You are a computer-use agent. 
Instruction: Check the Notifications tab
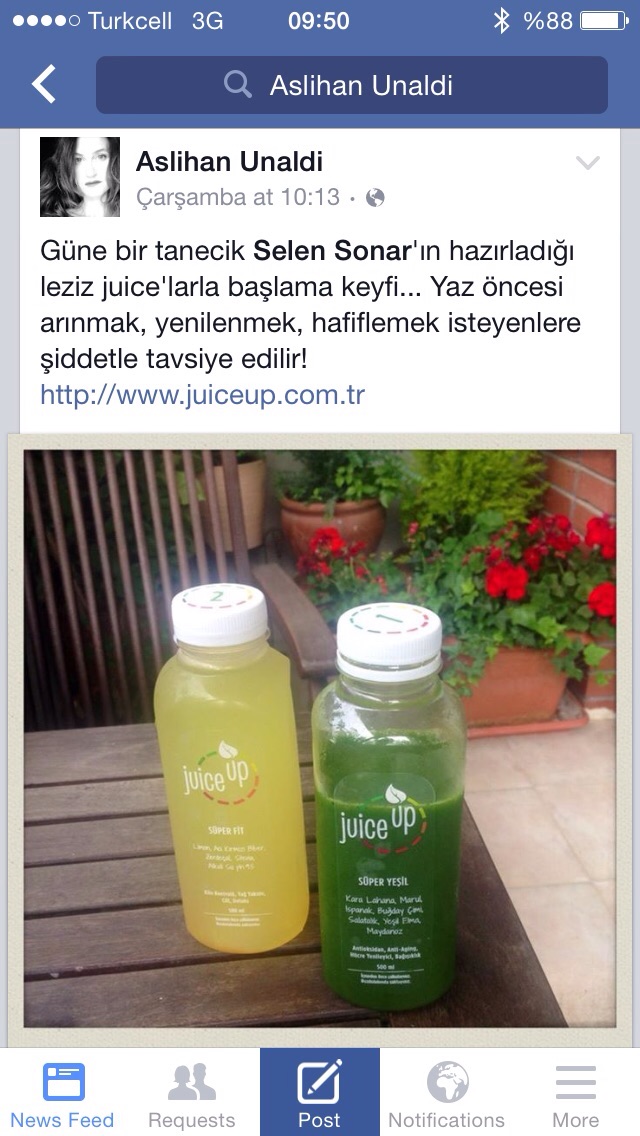446,1093
